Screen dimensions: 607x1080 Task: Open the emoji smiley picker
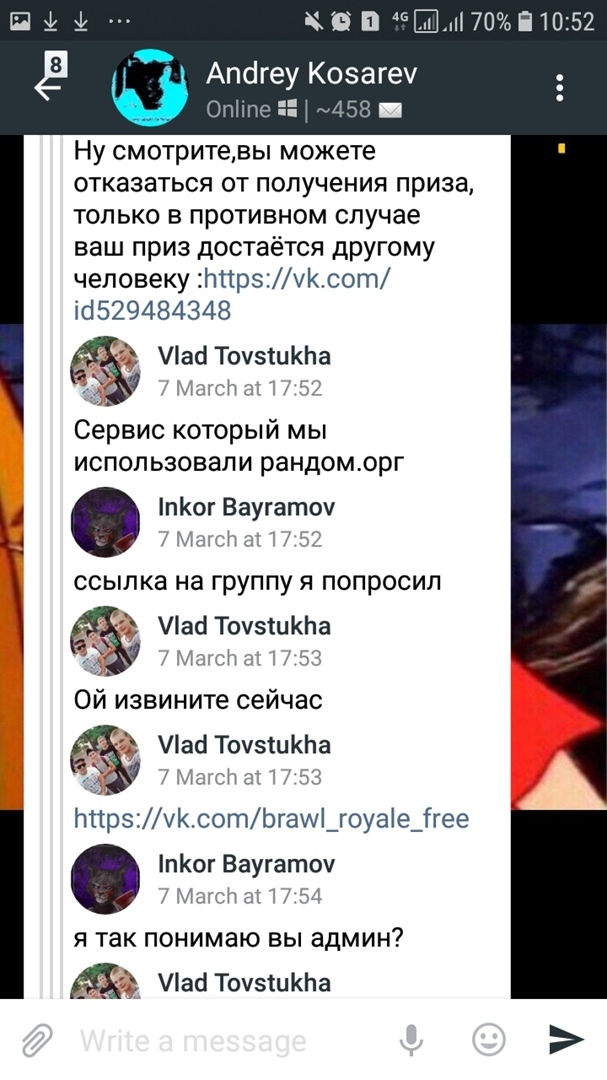(488, 1041)
